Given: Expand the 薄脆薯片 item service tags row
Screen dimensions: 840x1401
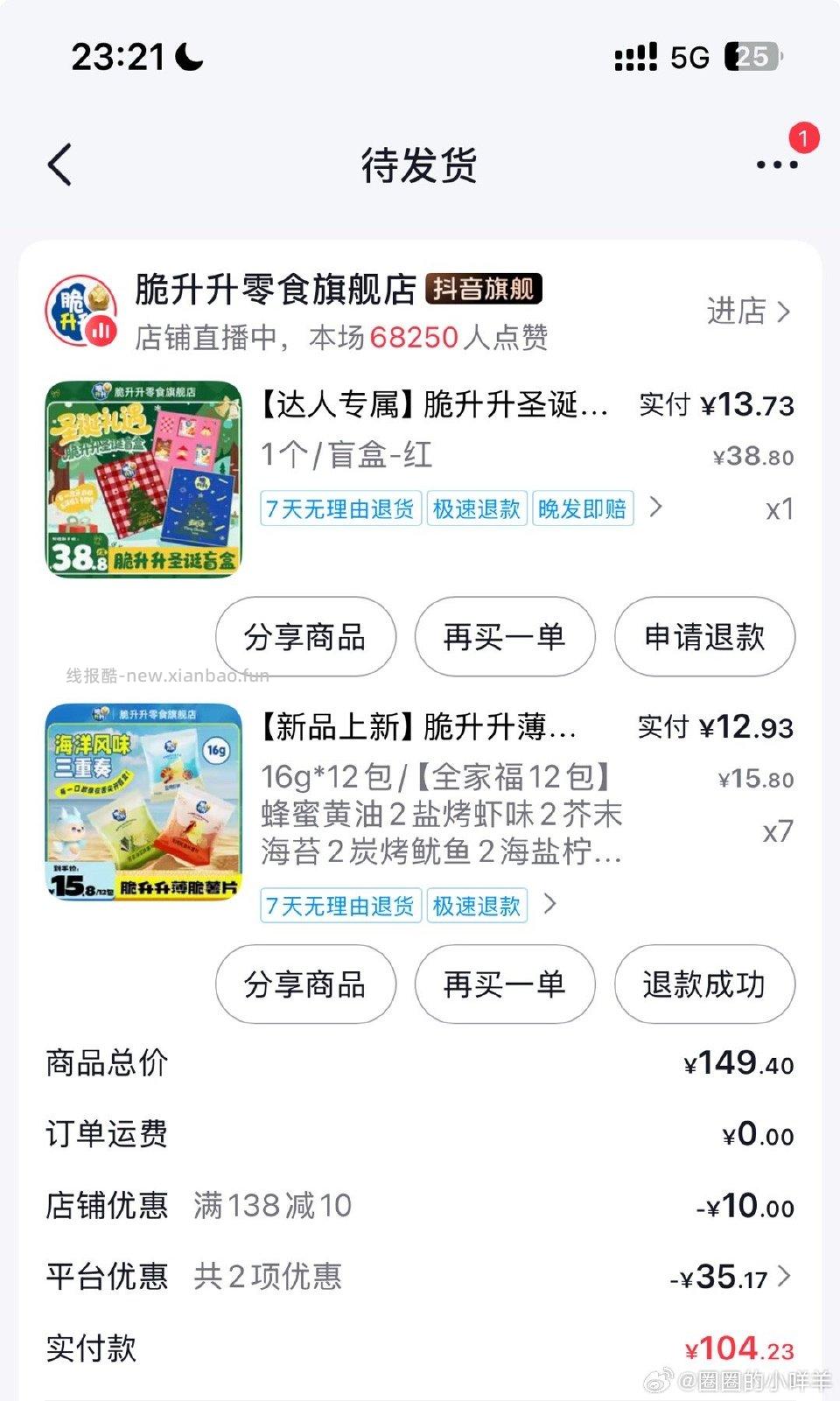Looking at the screenshot, I should [550, 904].
